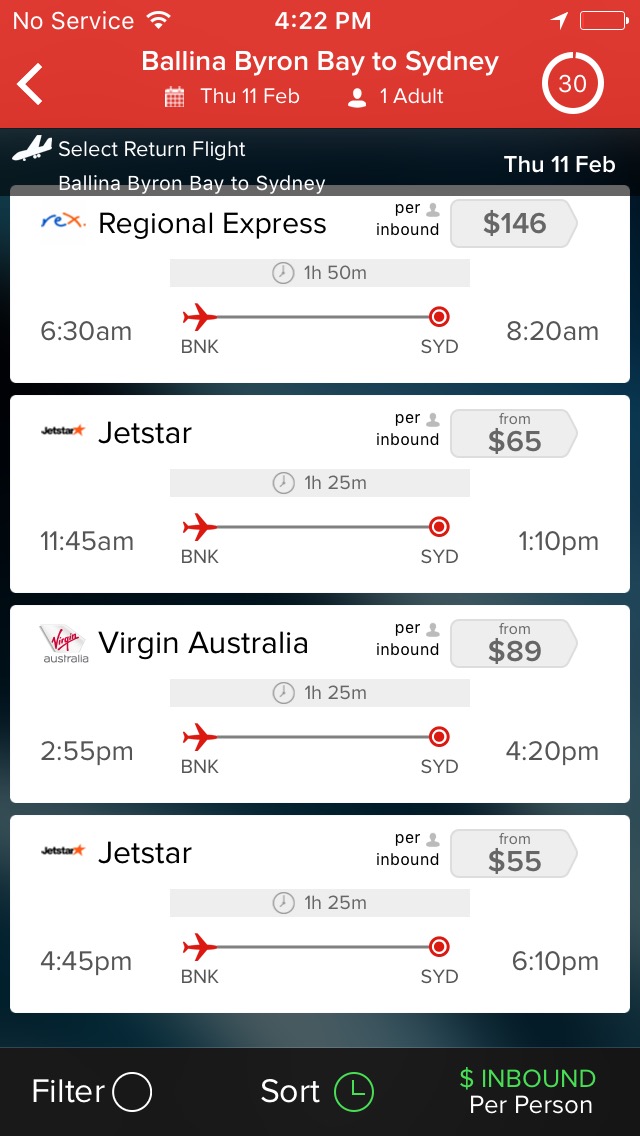Tap the $146 price tag

point(514,223)
